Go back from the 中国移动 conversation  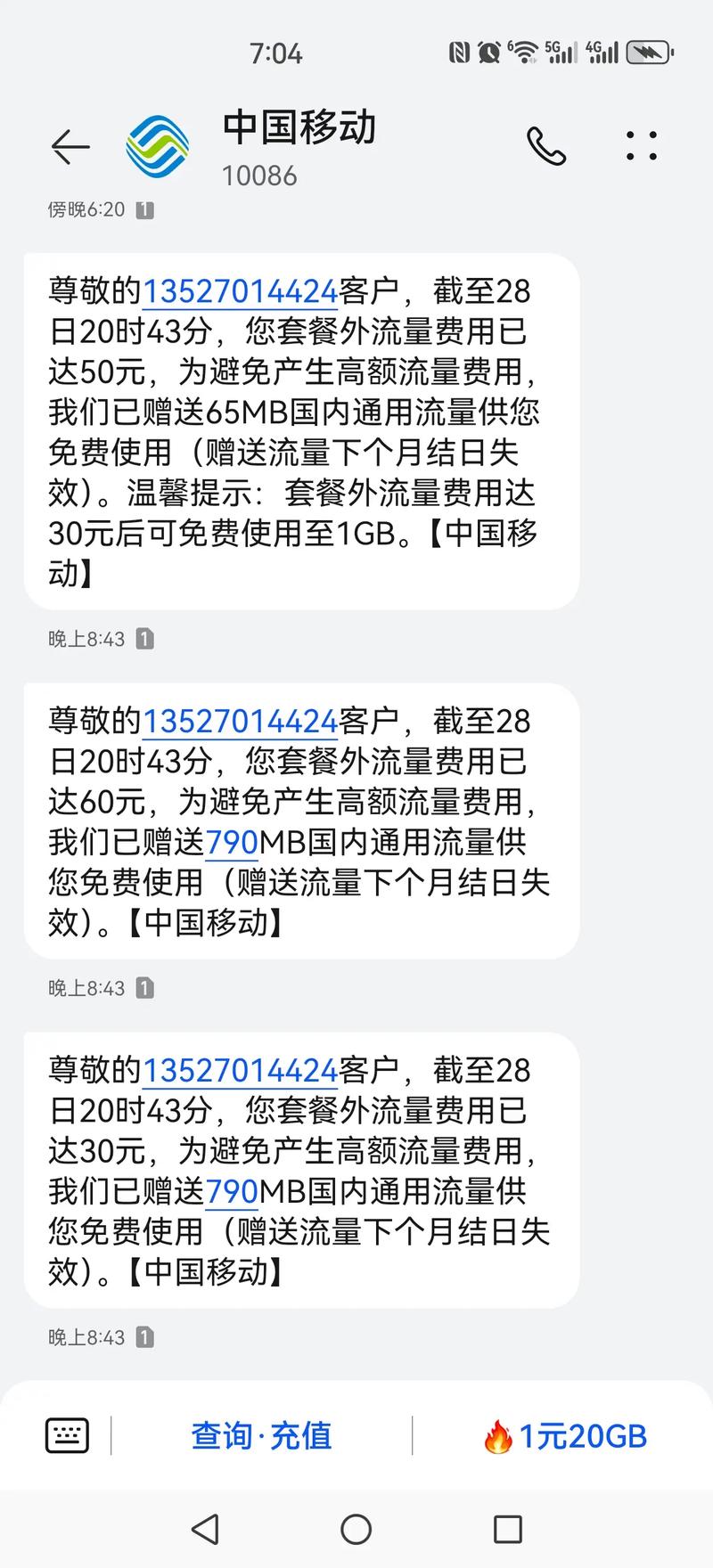pyautogui.click(x=70, y=146)
